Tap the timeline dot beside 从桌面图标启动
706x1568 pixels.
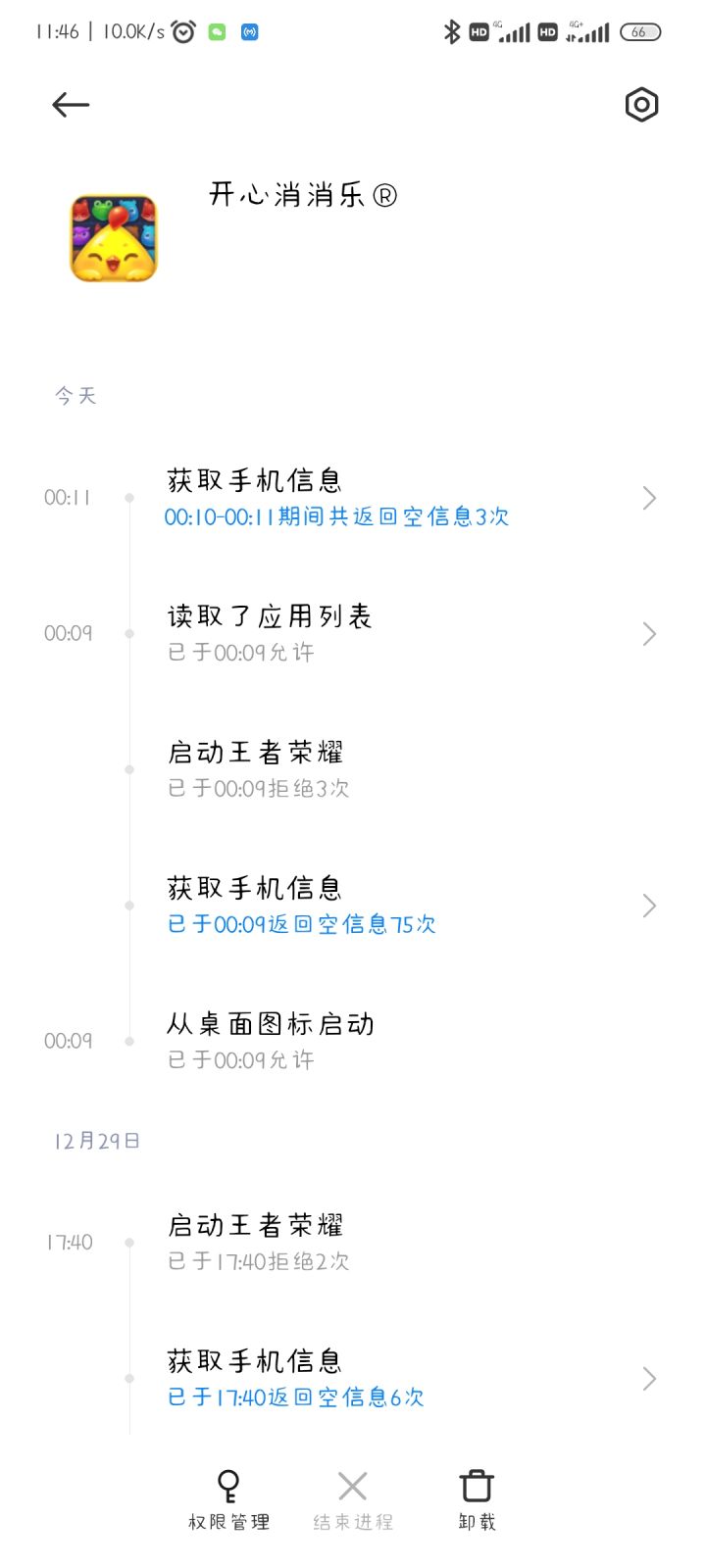(x=129, y=1040)
